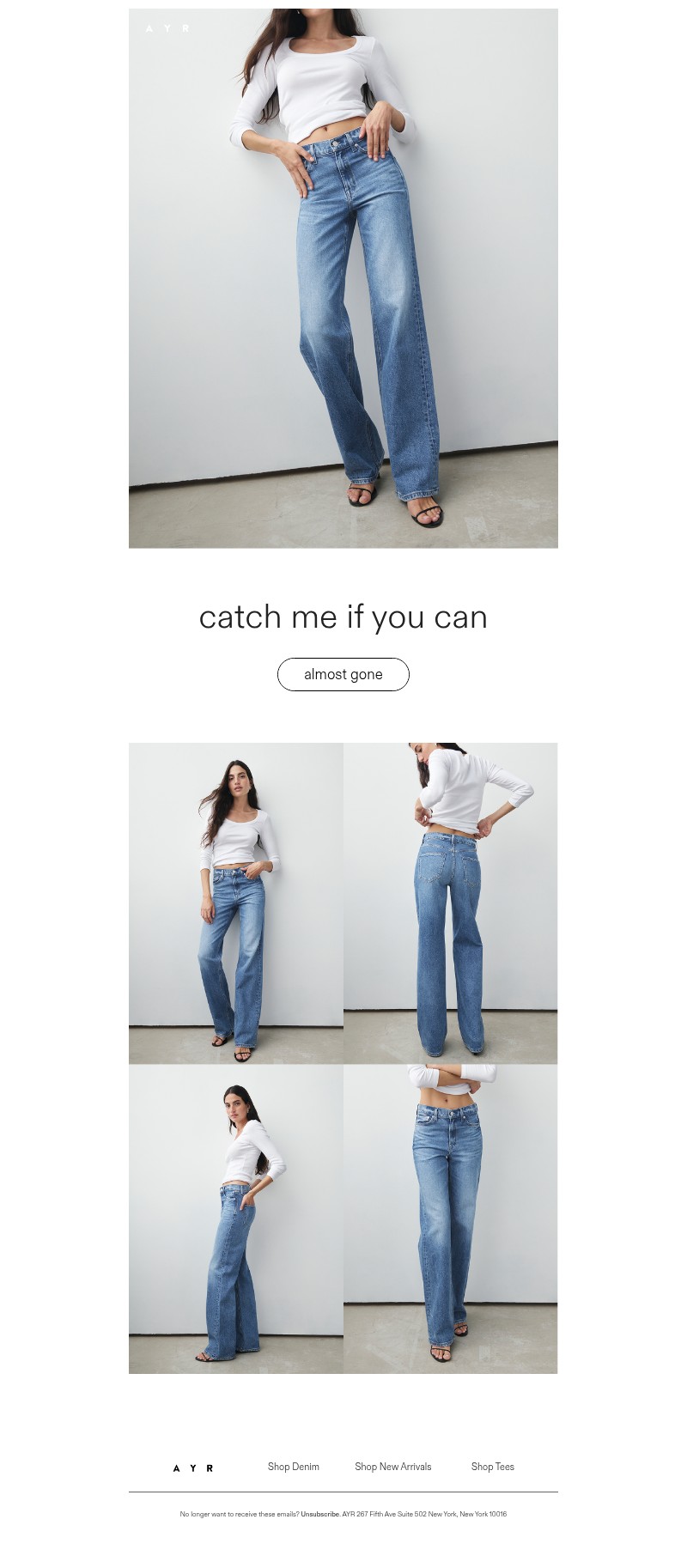The height and width of the screenshot is (1568, 687).
Task: Tap the almost gone button
Action: tap(343, 674)
